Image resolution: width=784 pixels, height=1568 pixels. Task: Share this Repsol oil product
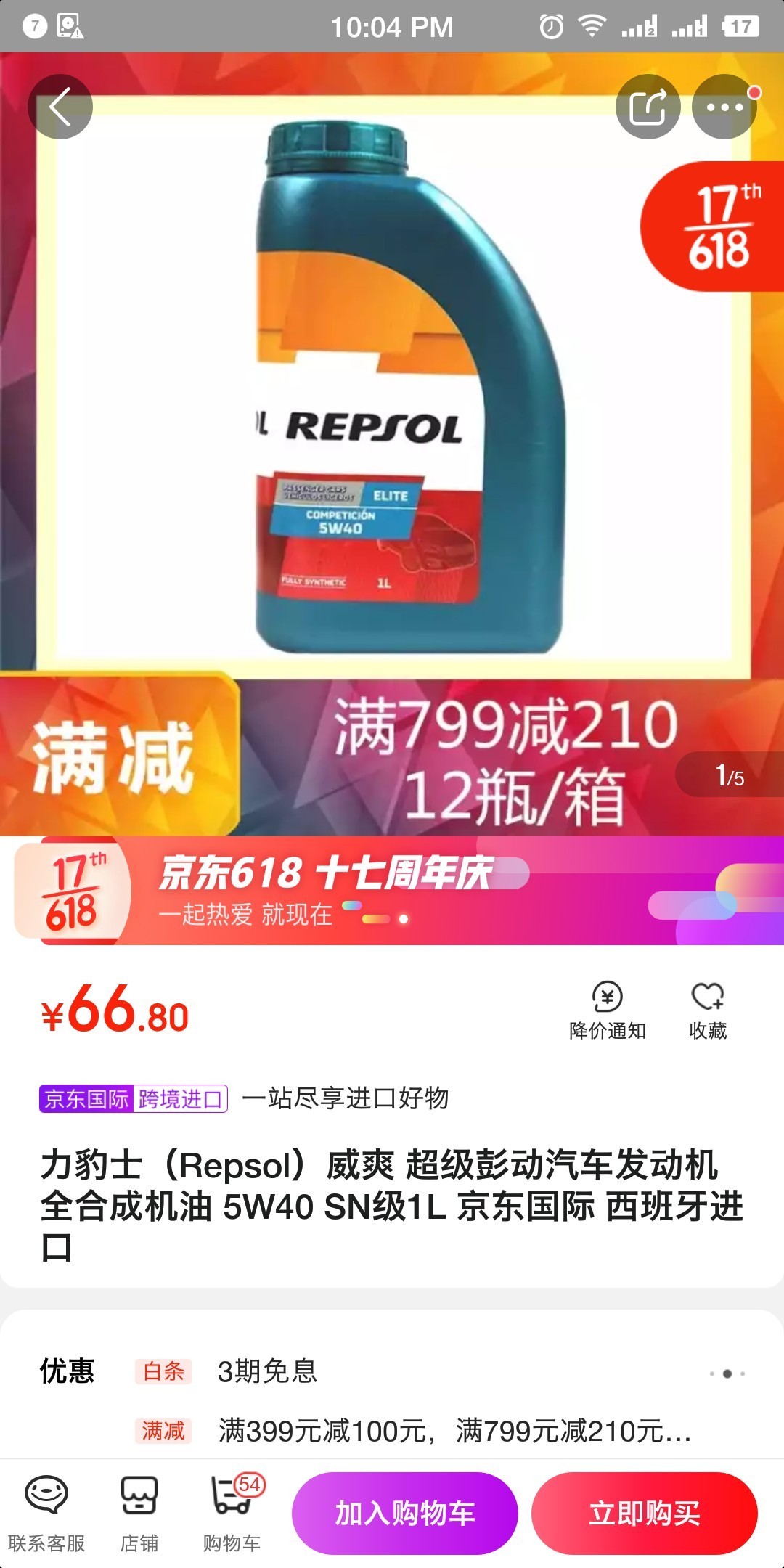pos(648,107)
